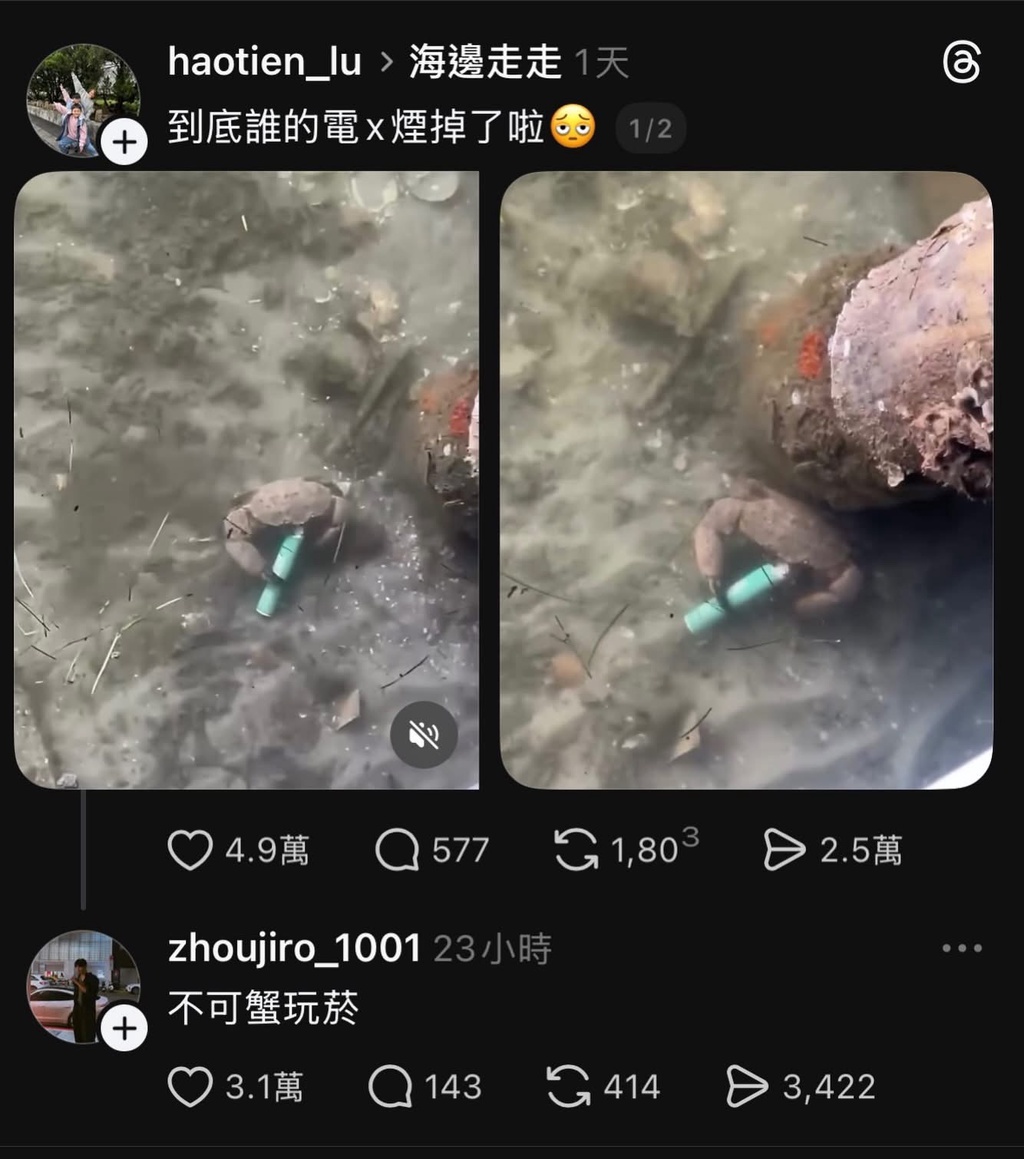Viewport: 1024px width, 1159px height.
Task: Reply to zhoujiro_1001's comment
Action: point(390,1087)
